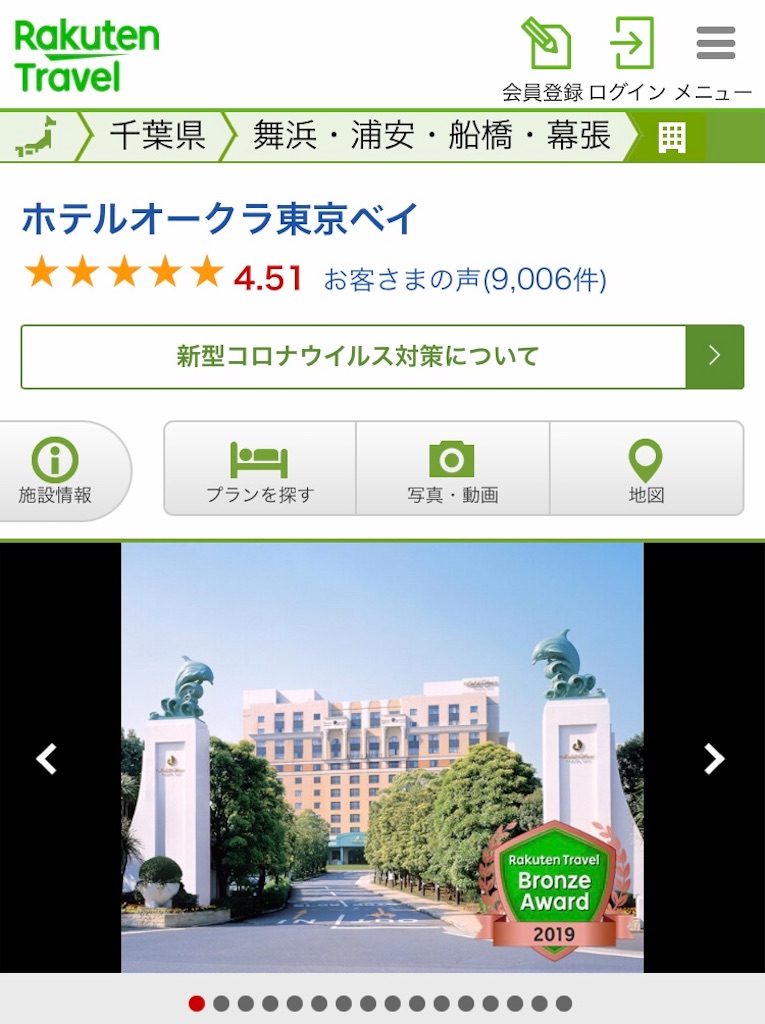Screen dimensions: 765x1024
Task: Expand COVID info via right chevron arrow
Action: pos(716,355)
